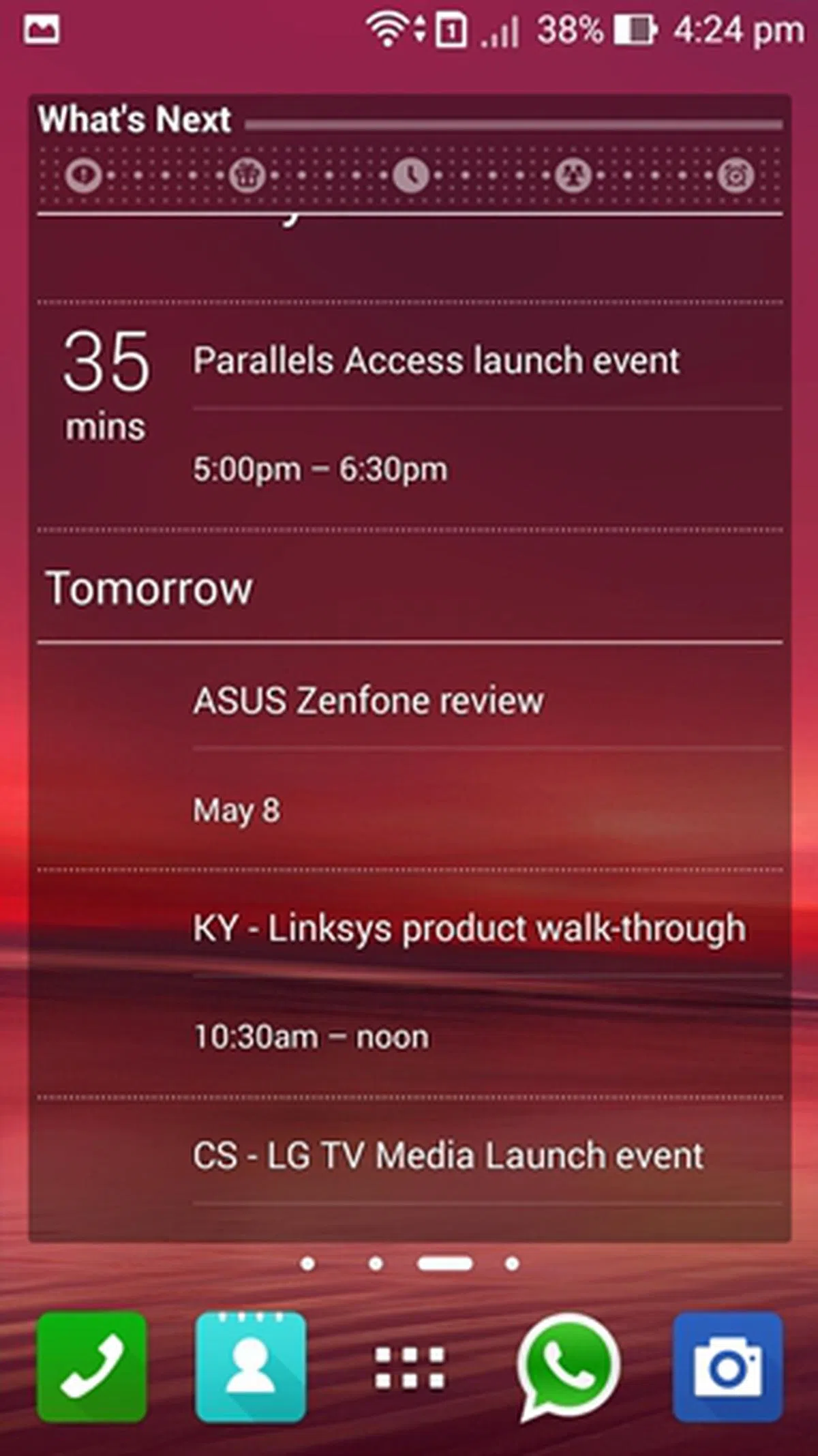
Task: Open the all apps drawer
Action: click(x=410, y=1367)
